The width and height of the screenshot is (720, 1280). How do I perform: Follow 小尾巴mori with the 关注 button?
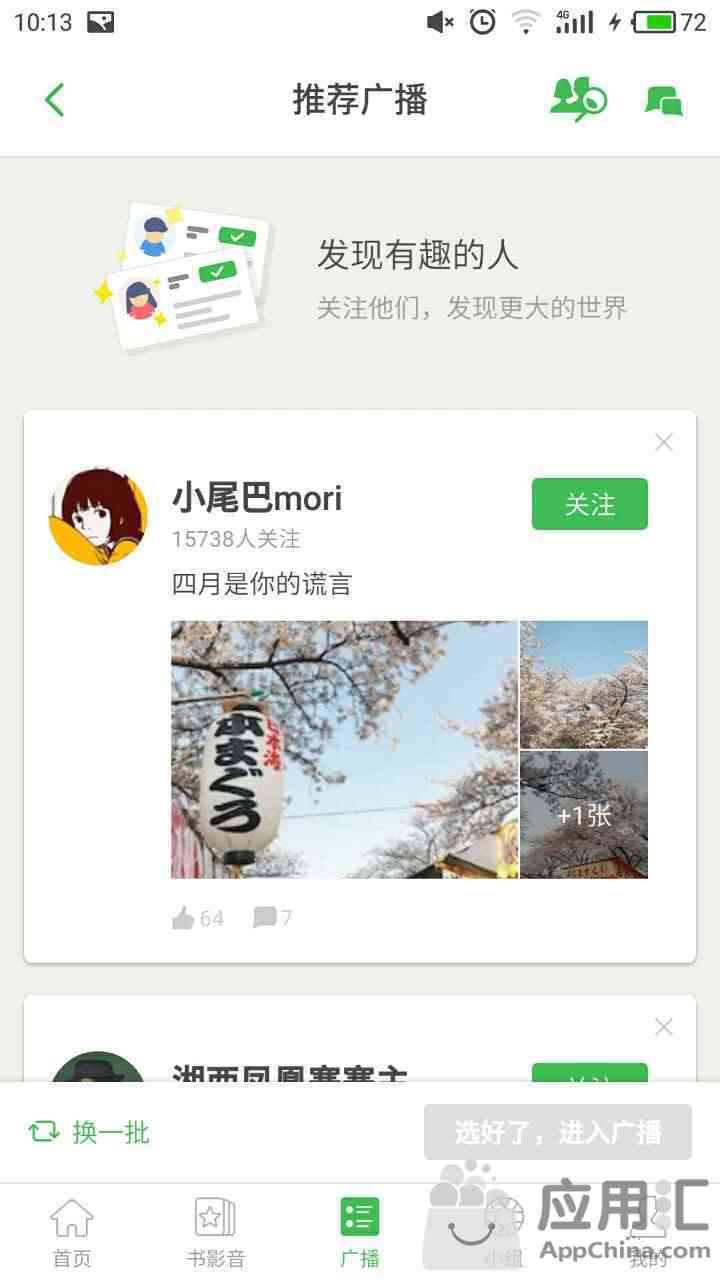point(589,504)
